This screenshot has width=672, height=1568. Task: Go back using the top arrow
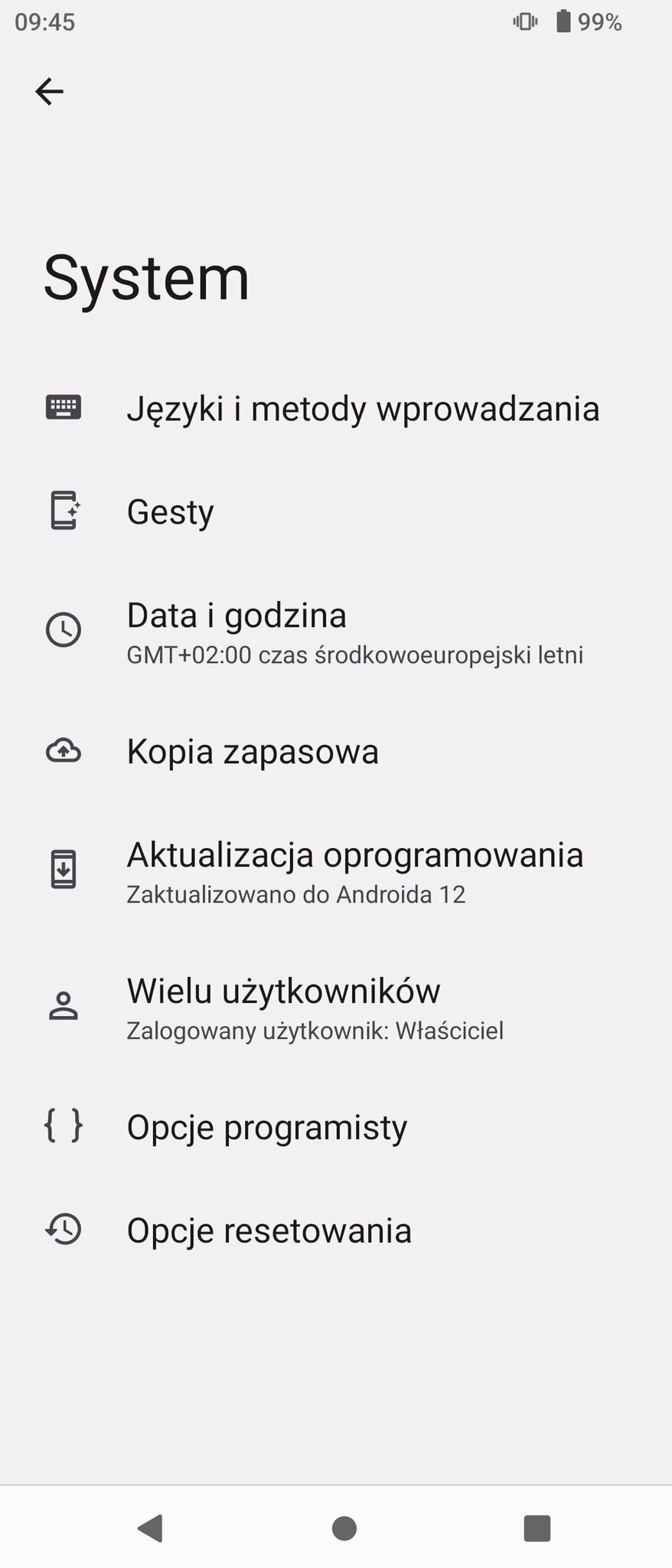click(x=50, y=92)
